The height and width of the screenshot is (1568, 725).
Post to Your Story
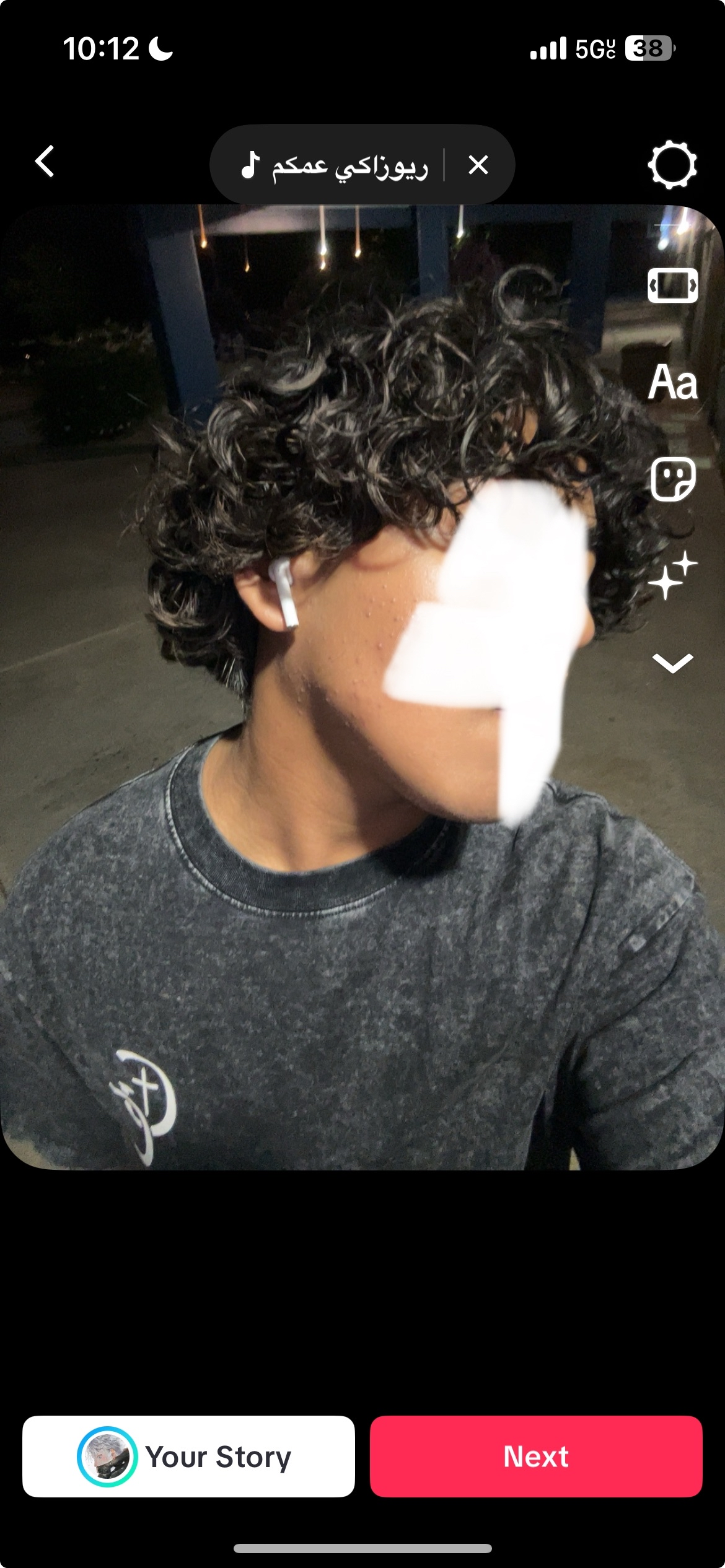click(x=188, y=1457)
